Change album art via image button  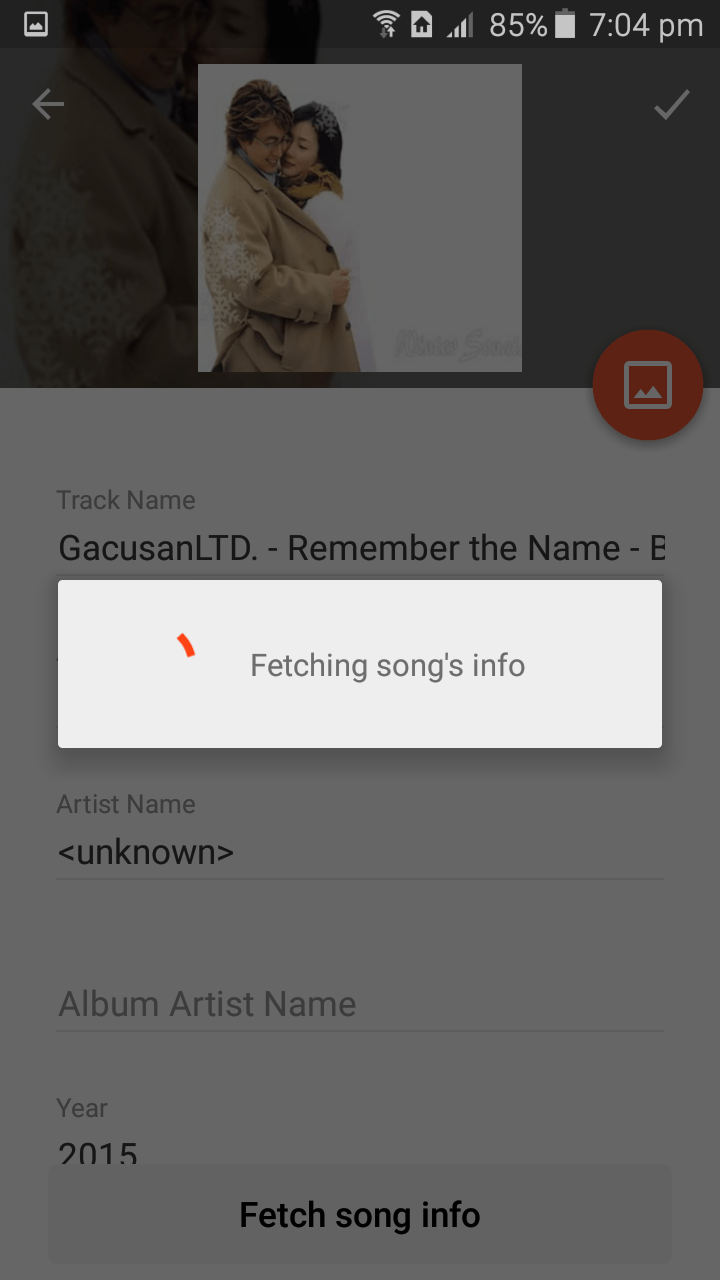(x=648, y=385)
